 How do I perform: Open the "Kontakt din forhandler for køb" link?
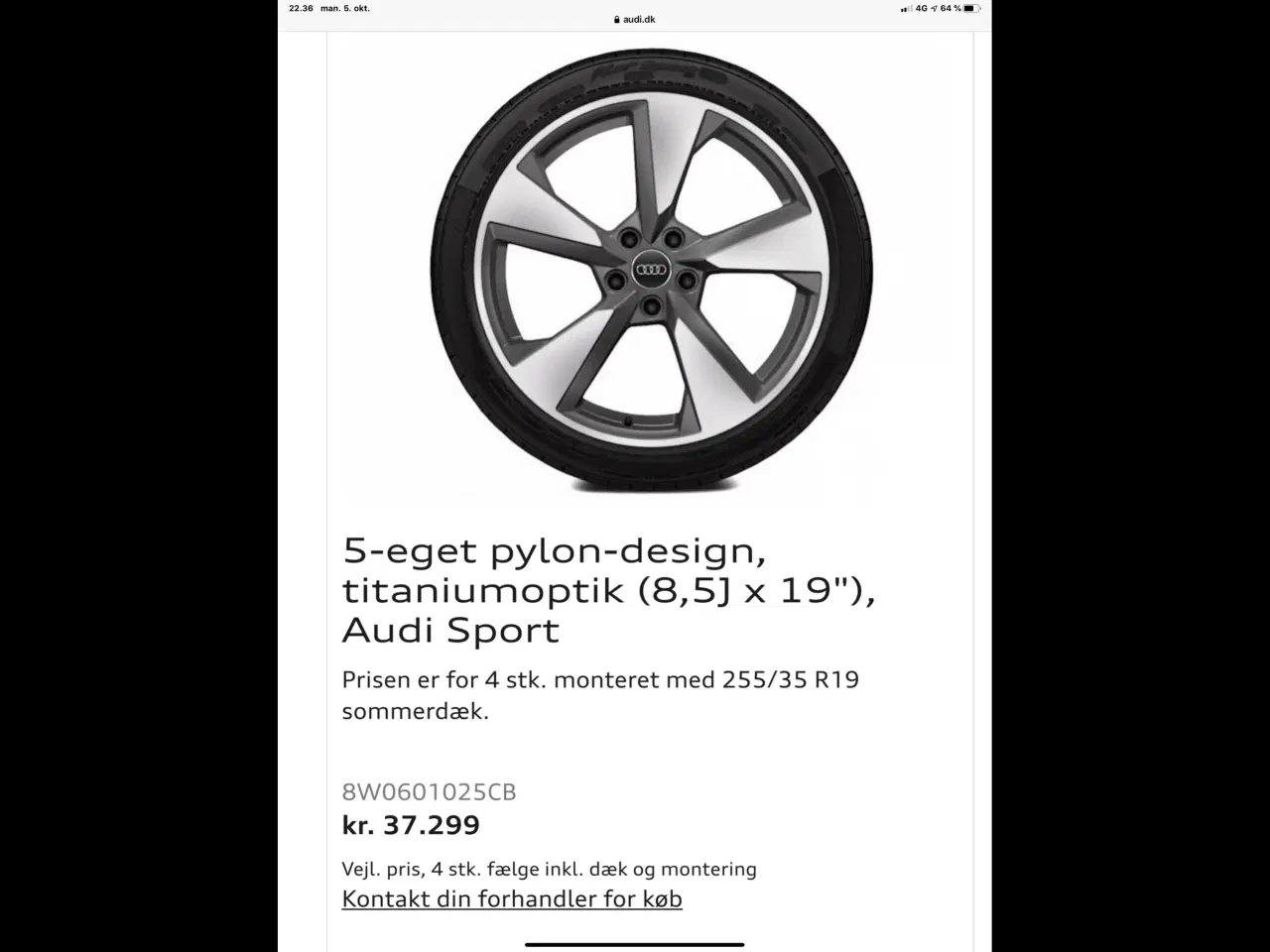click(512, 898)
